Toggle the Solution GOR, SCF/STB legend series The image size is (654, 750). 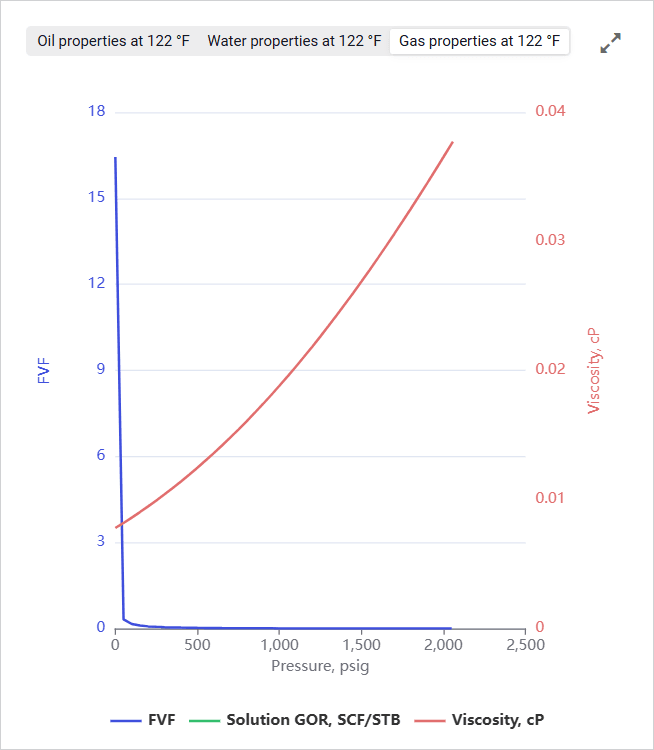(301, 719)
